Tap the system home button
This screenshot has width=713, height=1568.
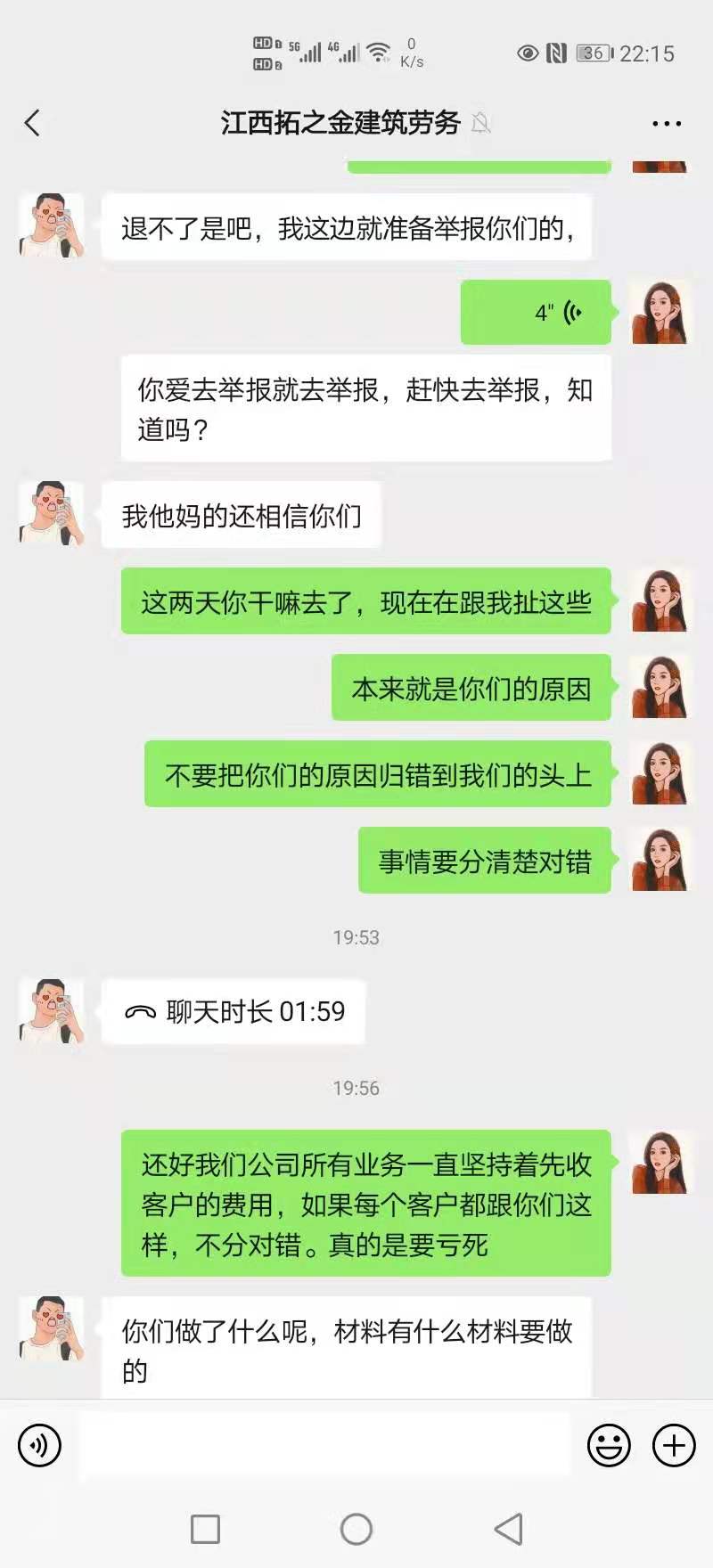[x=356, y=1530]
